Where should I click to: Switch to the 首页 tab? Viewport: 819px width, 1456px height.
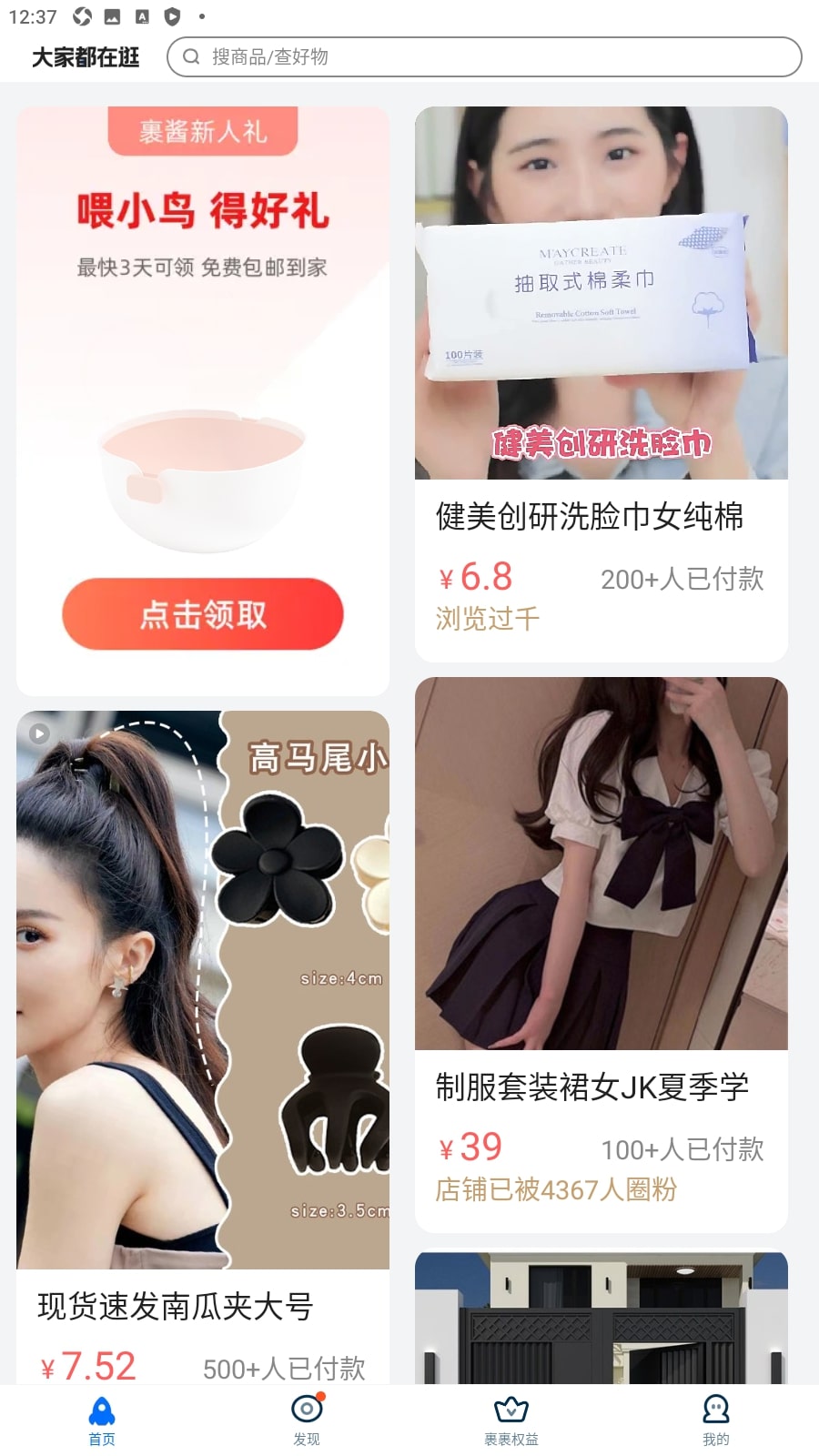102,1420
